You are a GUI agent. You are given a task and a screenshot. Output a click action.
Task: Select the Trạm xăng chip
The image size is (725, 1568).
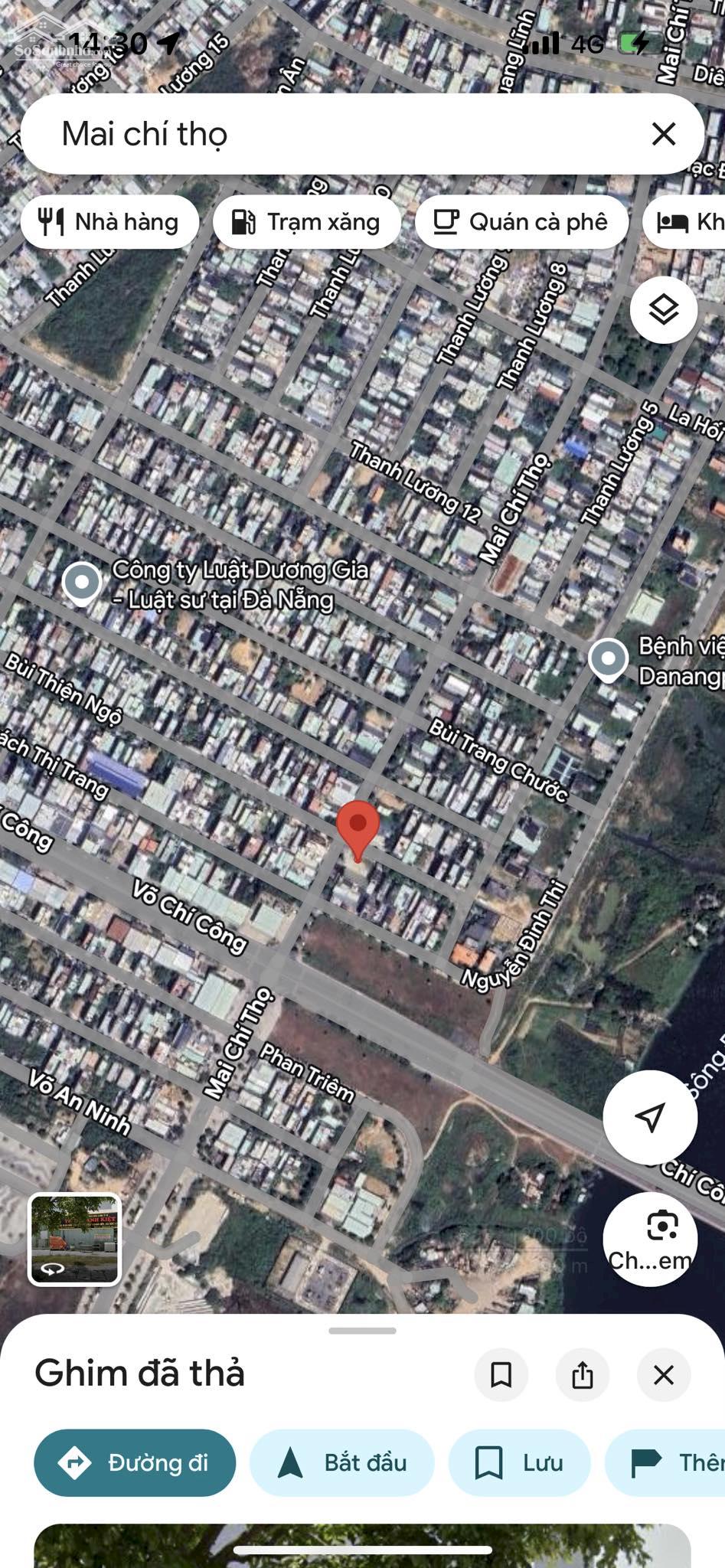pyautogui.click(x=306, y=222)
